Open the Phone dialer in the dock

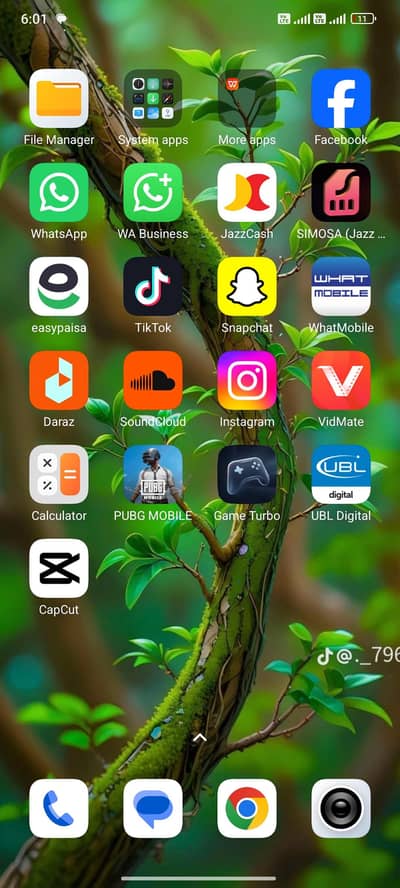(x=59, y=809)
